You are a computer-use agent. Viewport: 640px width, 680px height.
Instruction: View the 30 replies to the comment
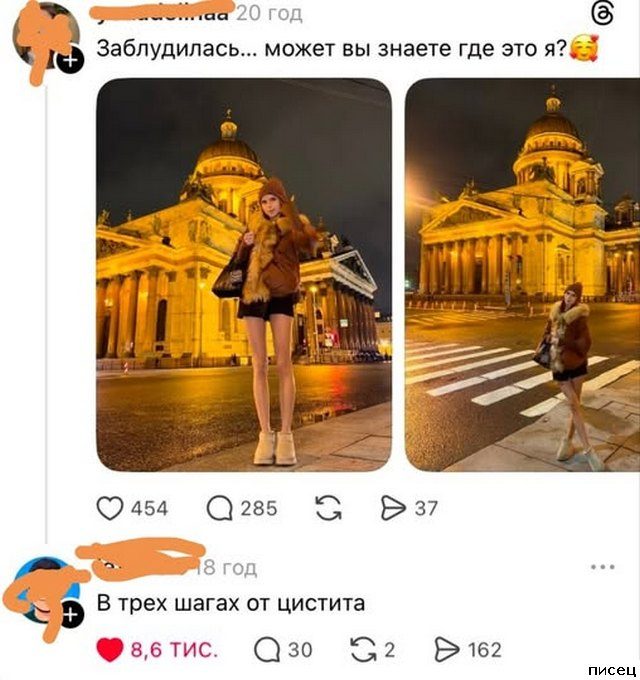point(267,650)
